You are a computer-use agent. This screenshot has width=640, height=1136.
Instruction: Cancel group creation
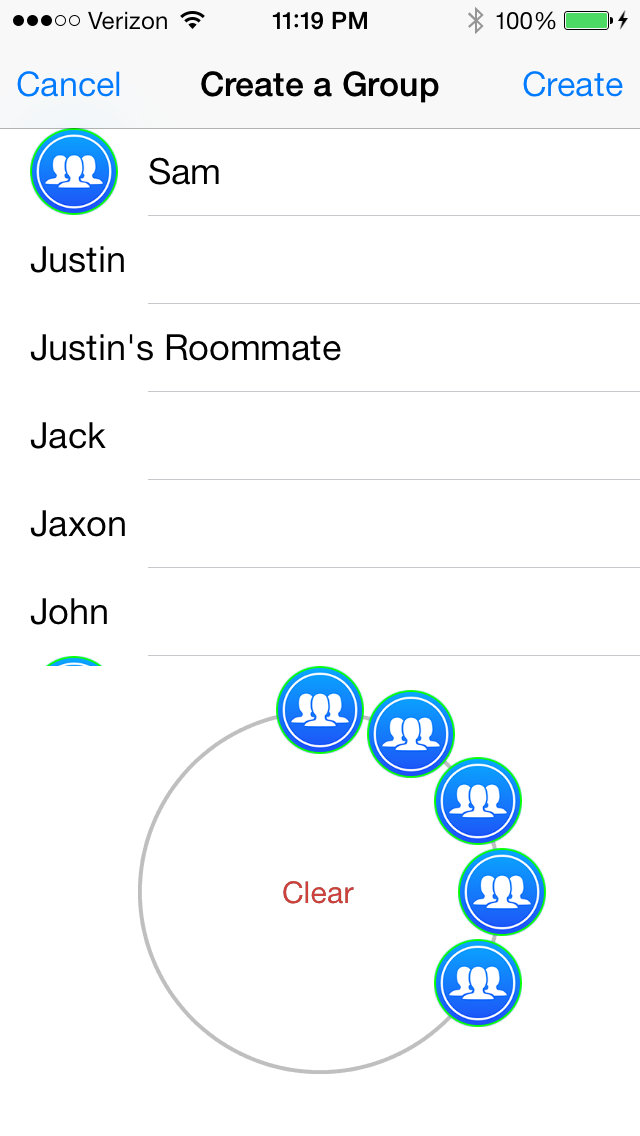[x=69, y=85]
